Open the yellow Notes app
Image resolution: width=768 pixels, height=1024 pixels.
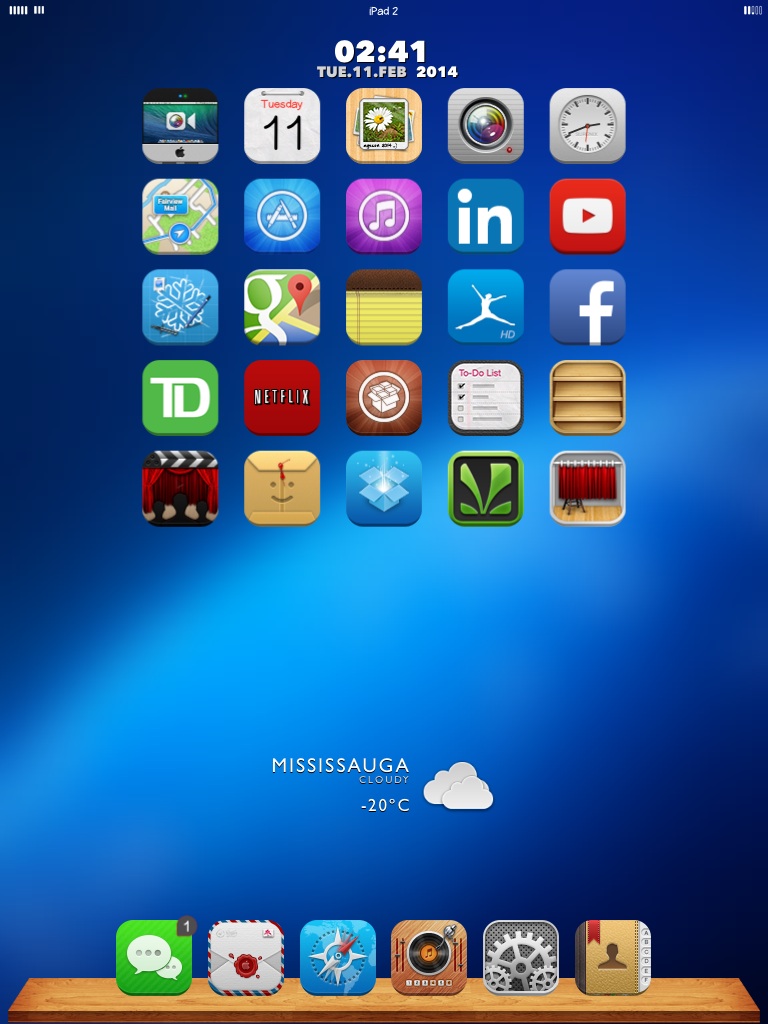point(384,306)
